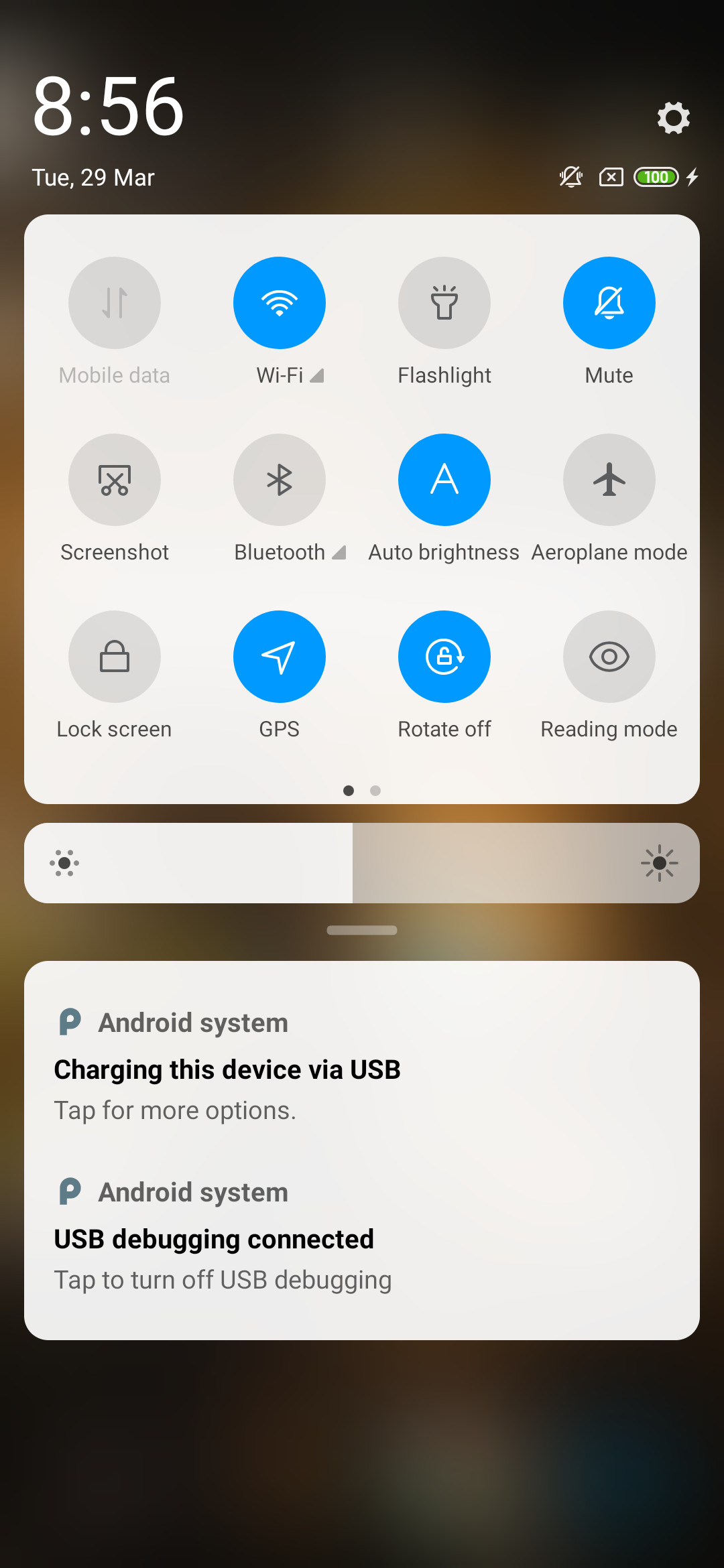Image resolution: width=724 pixels, height=1568 pixels.
Task: Disable the GPS toggle
Action: point(280,657)
